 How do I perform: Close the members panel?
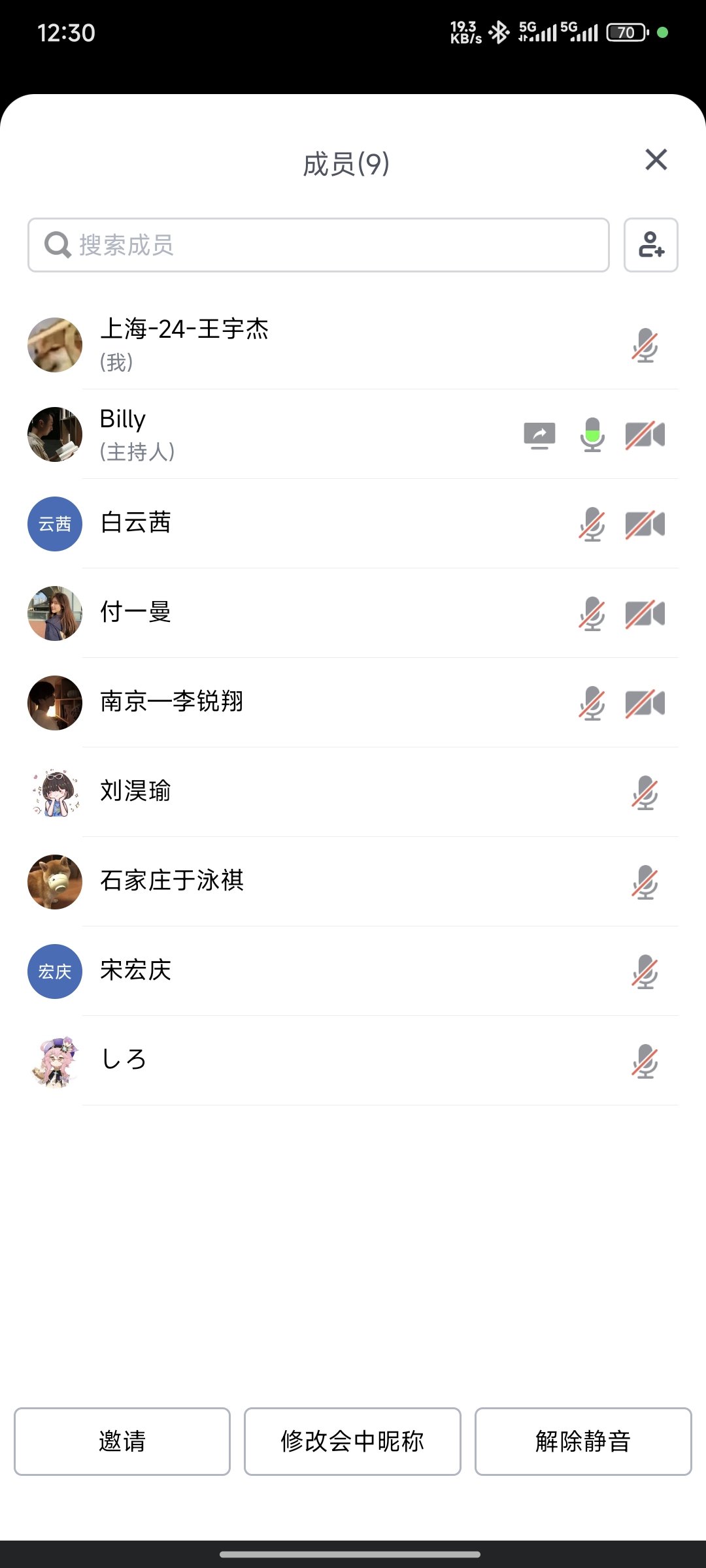(656, 159)
